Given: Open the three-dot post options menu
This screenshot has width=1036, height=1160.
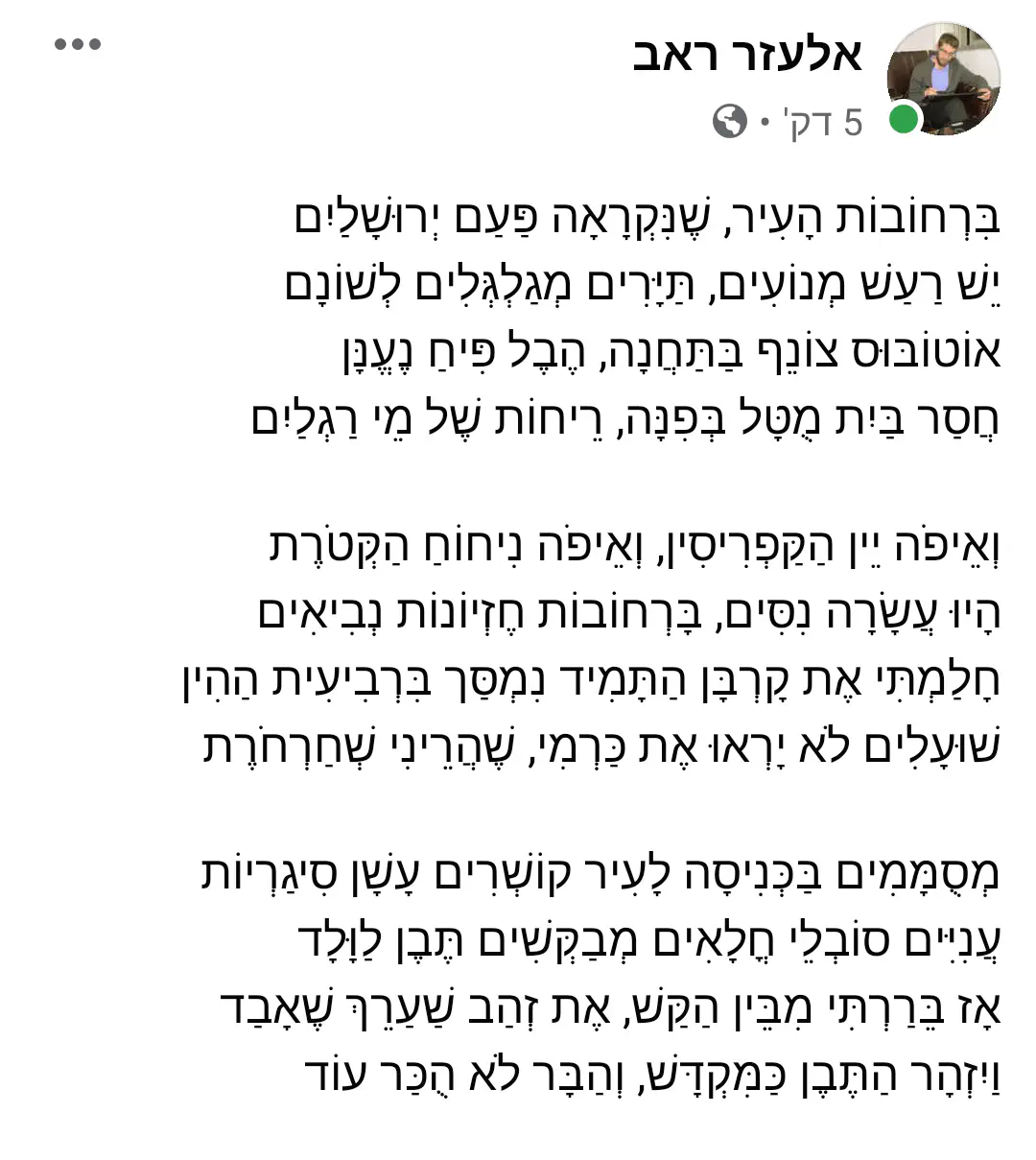Looking at the screenshot, I should [78, 44].
